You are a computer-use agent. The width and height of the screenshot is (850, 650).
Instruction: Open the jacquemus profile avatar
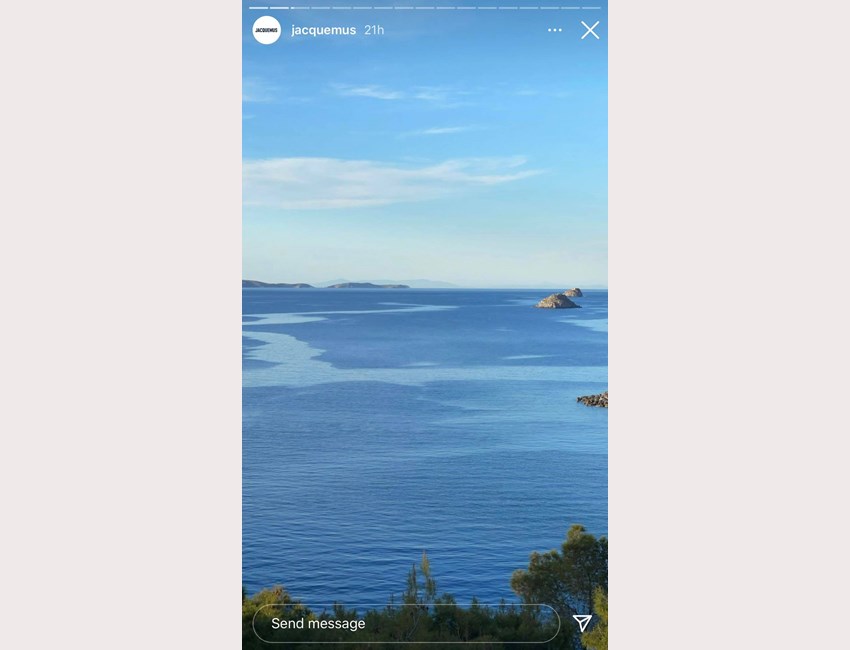pyautogui.click(x=266, y=30)
